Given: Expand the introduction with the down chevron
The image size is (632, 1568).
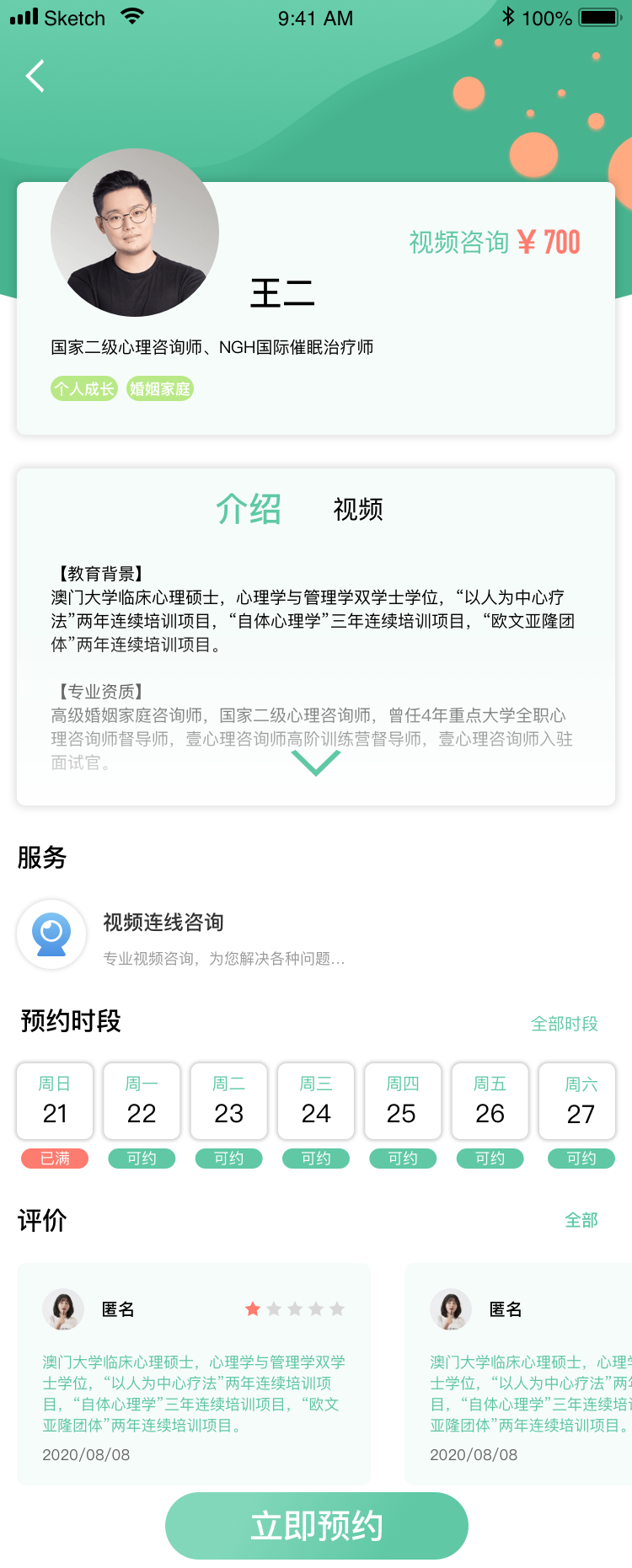Looking at the screenshot, I should pos(315,763).
